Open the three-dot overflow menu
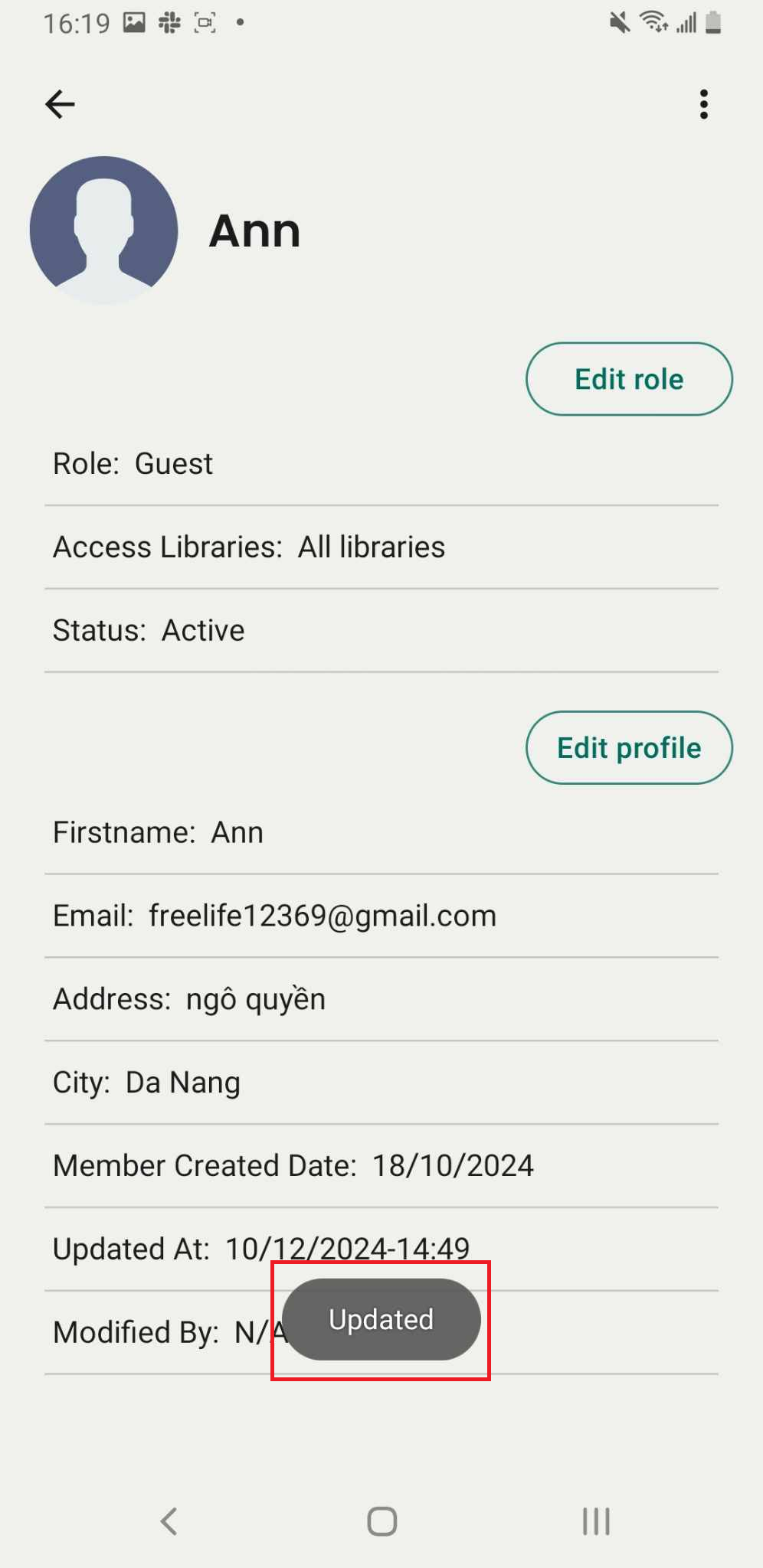 coord(703,104)
